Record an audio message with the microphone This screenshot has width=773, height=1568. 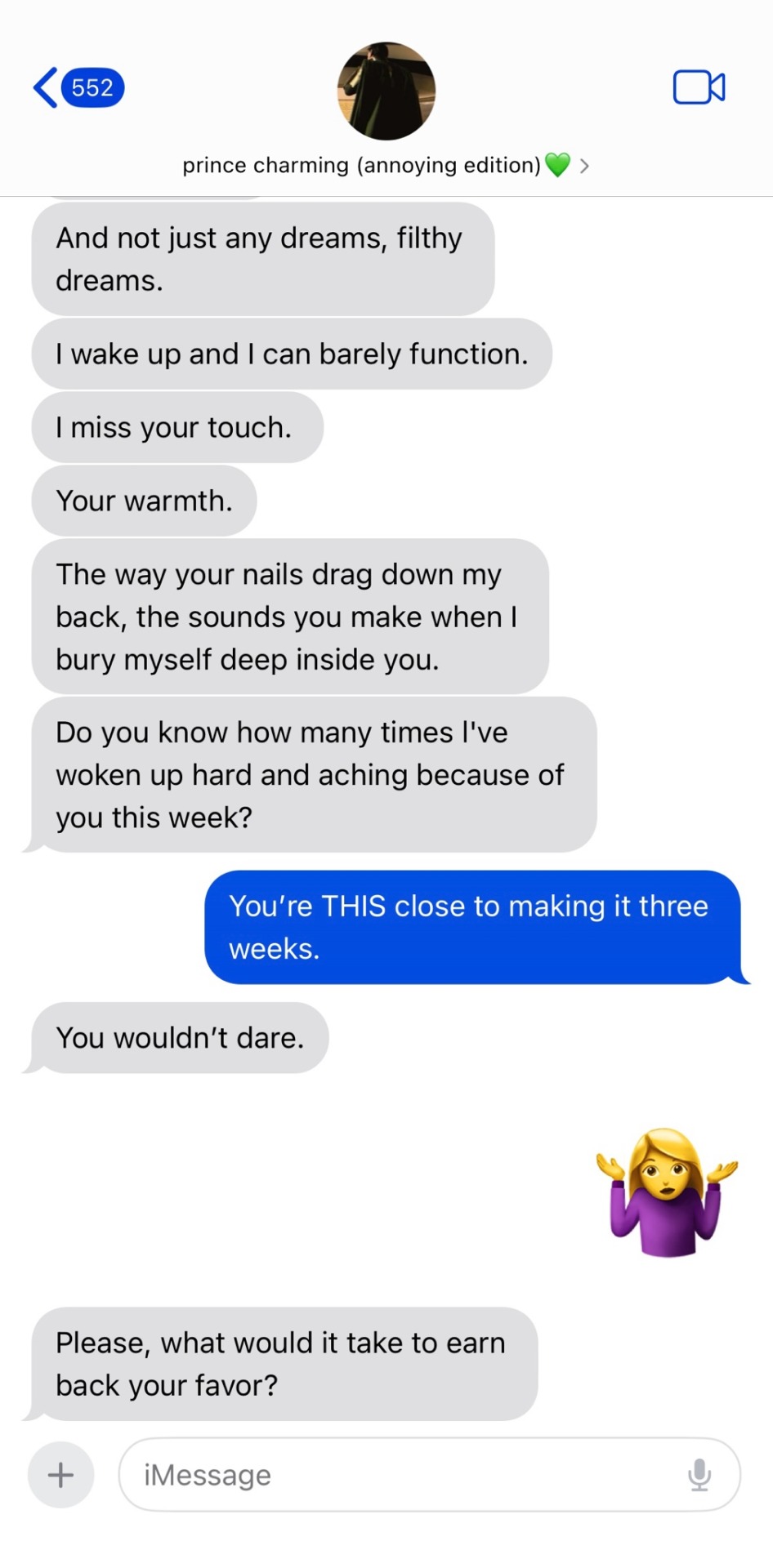tap(699, 1475)
